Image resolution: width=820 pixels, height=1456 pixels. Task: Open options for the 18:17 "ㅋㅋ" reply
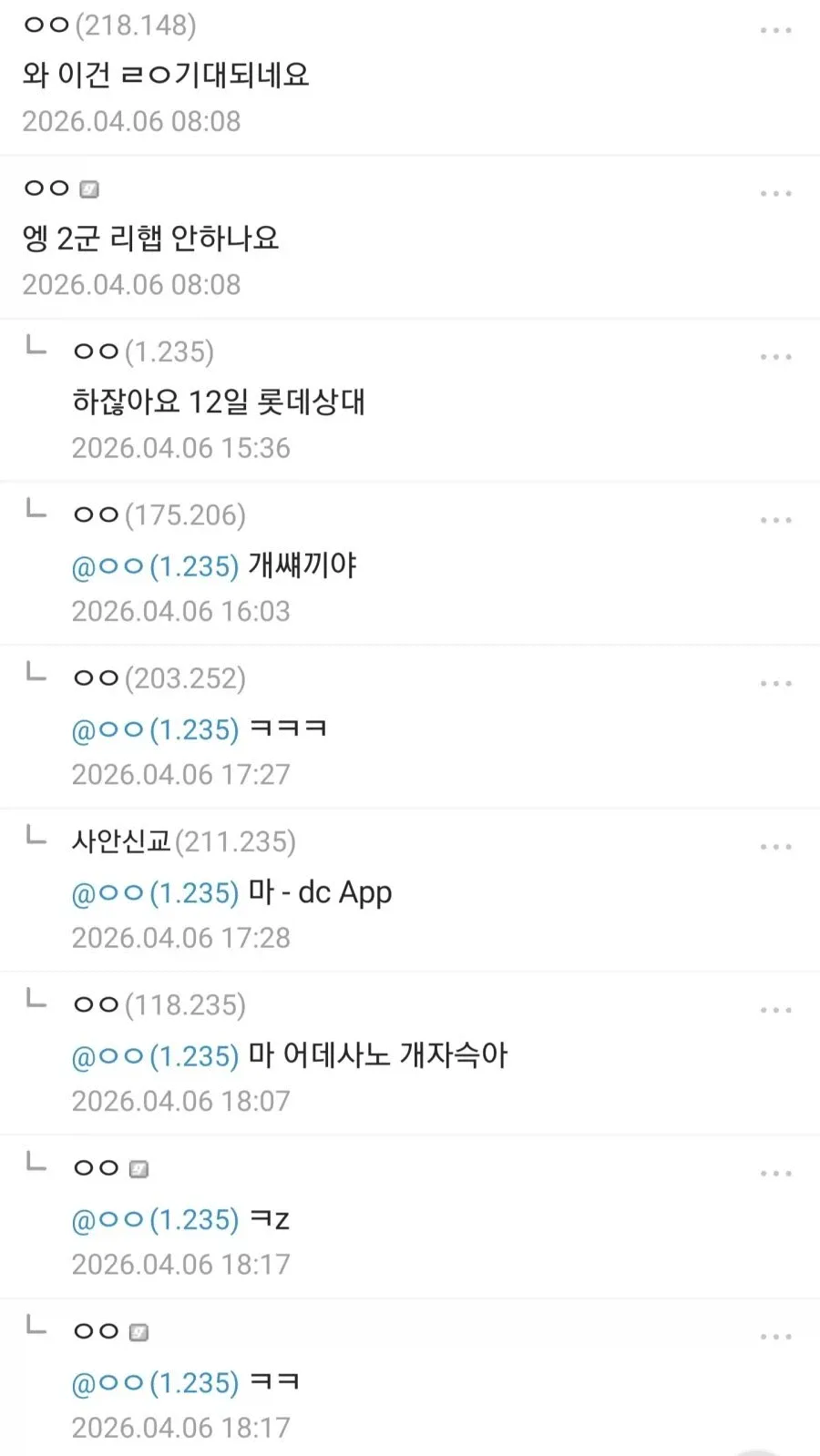pos(775,1337)
